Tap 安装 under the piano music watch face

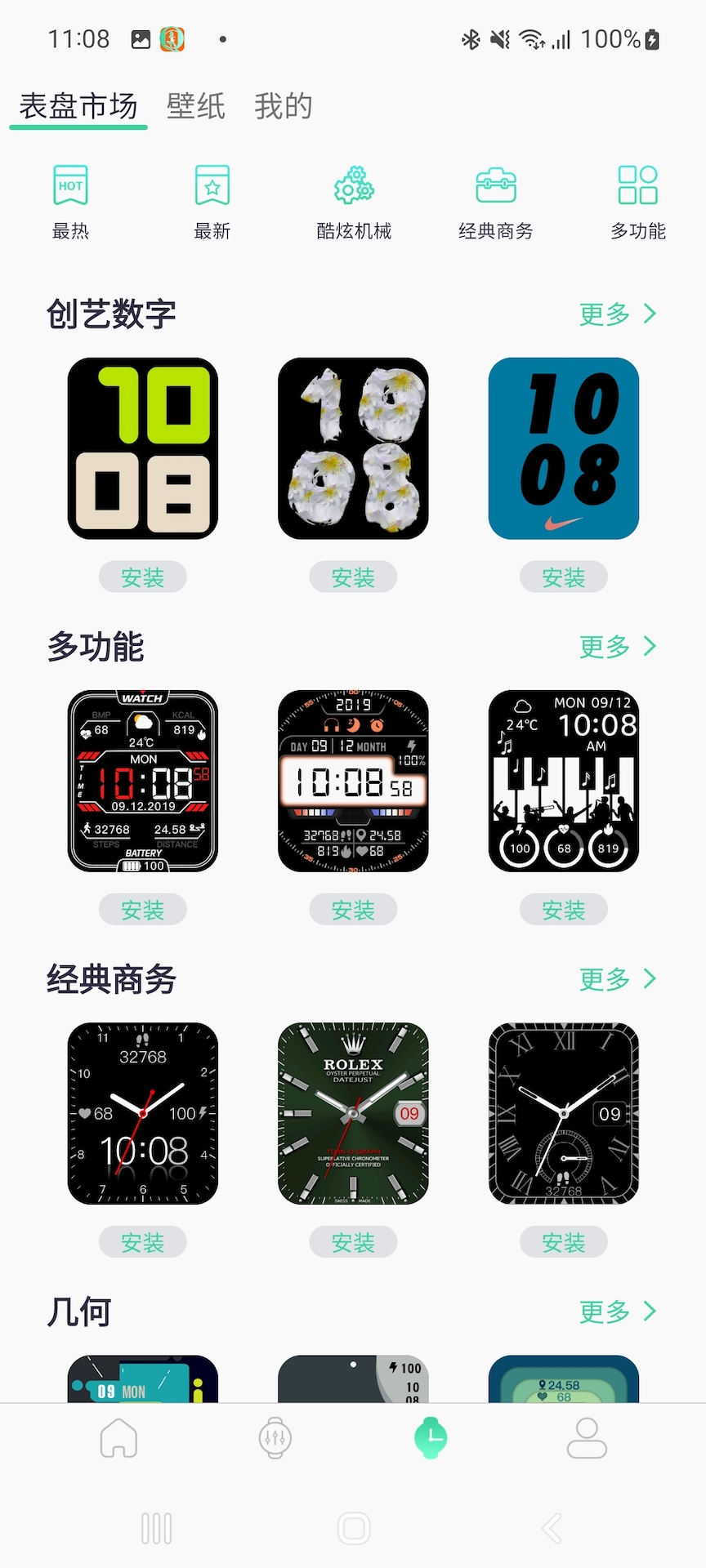[563, 909]
